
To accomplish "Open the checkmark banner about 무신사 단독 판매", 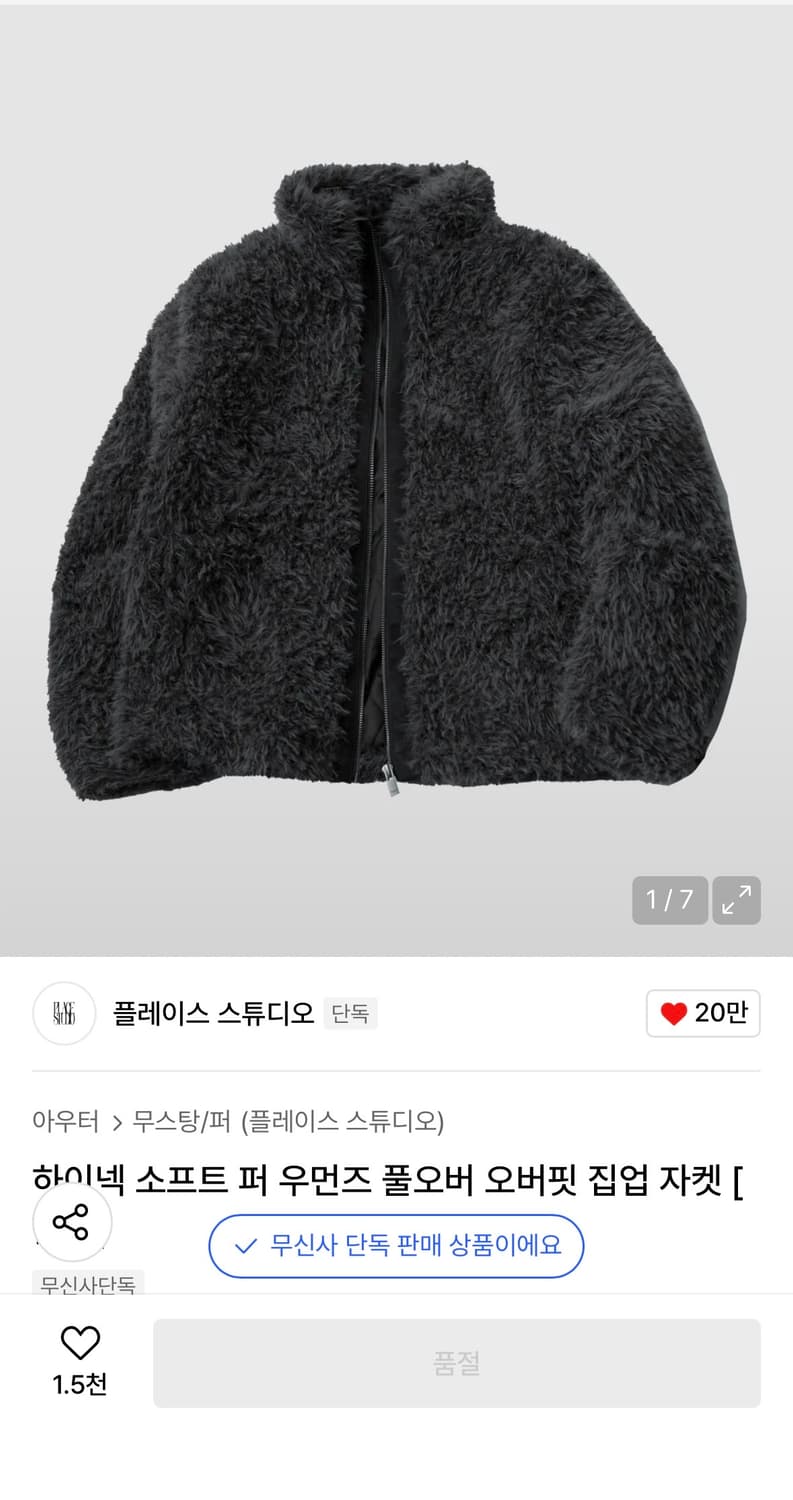I will point(396,1246).
